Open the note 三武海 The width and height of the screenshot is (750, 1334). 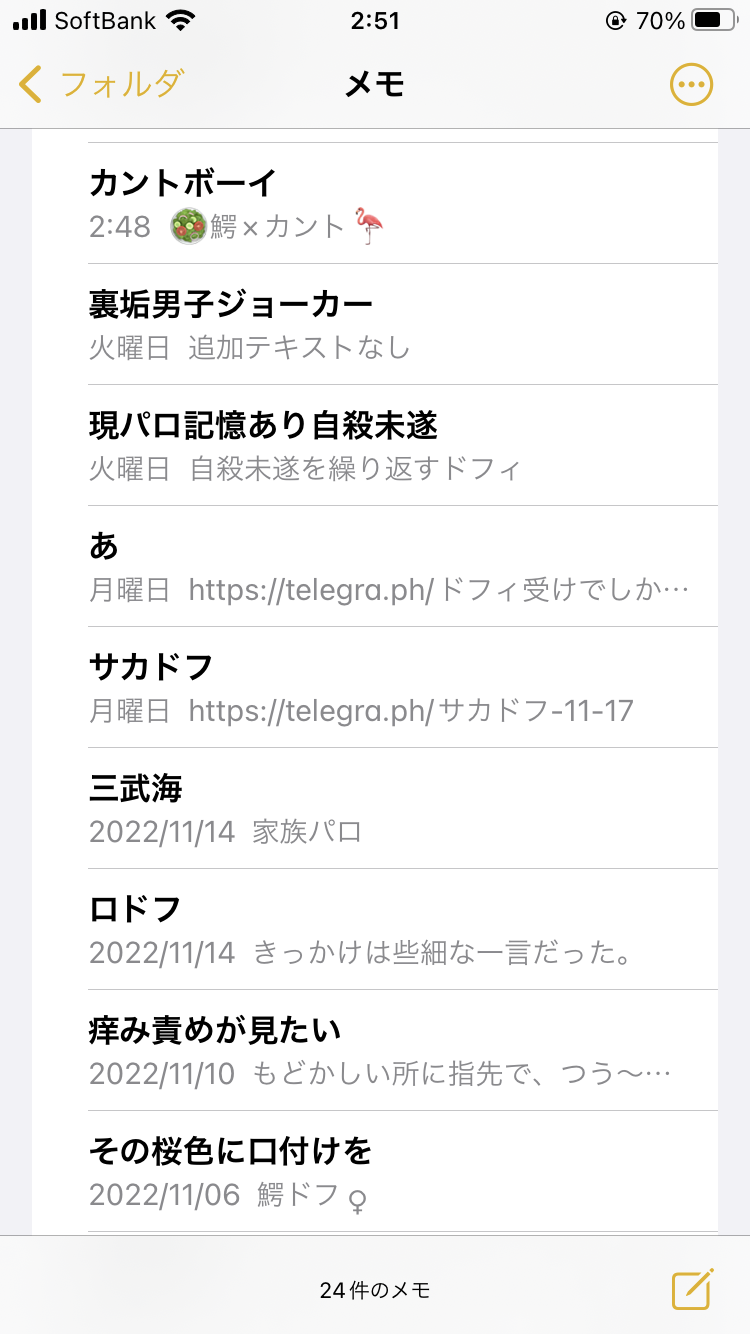(375, 809)
